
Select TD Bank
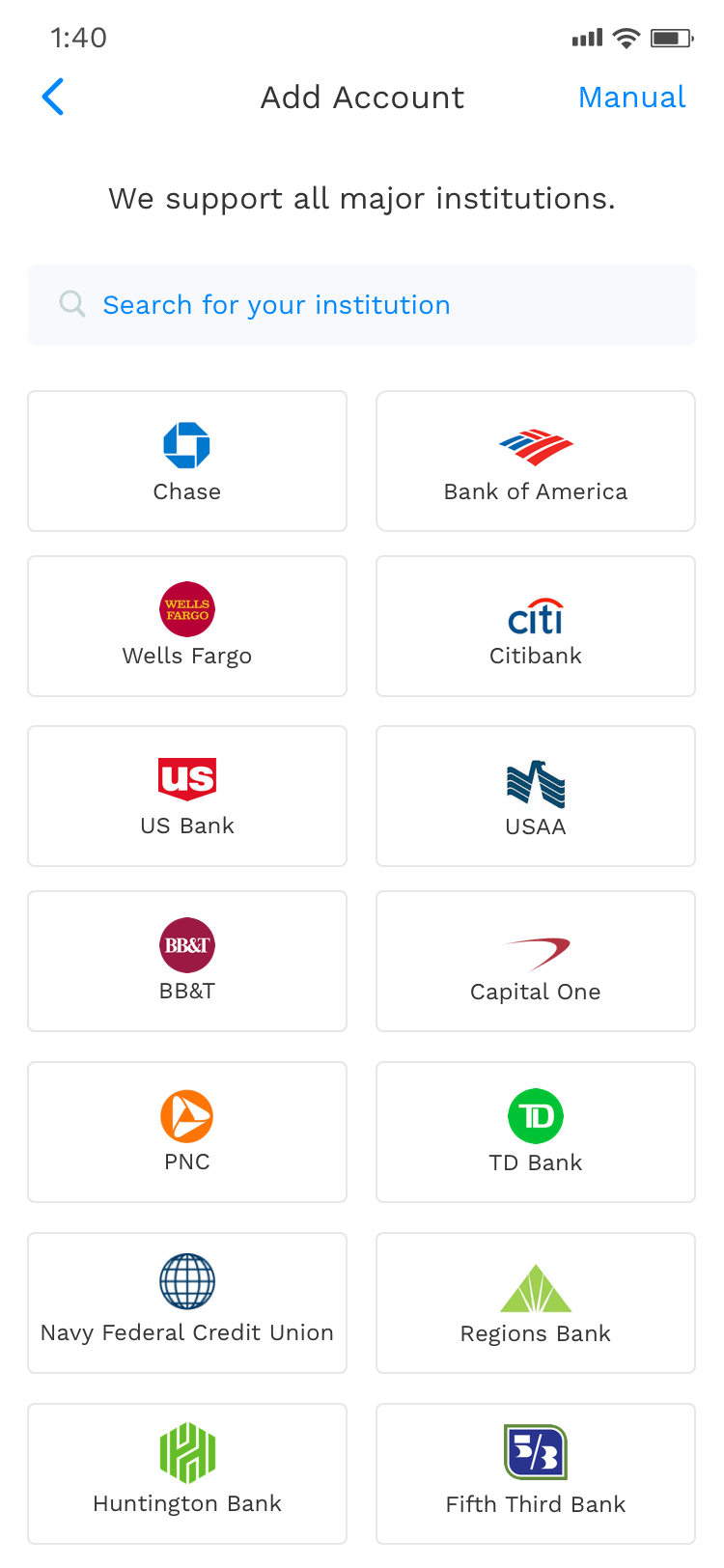(x=535, y=1133)
